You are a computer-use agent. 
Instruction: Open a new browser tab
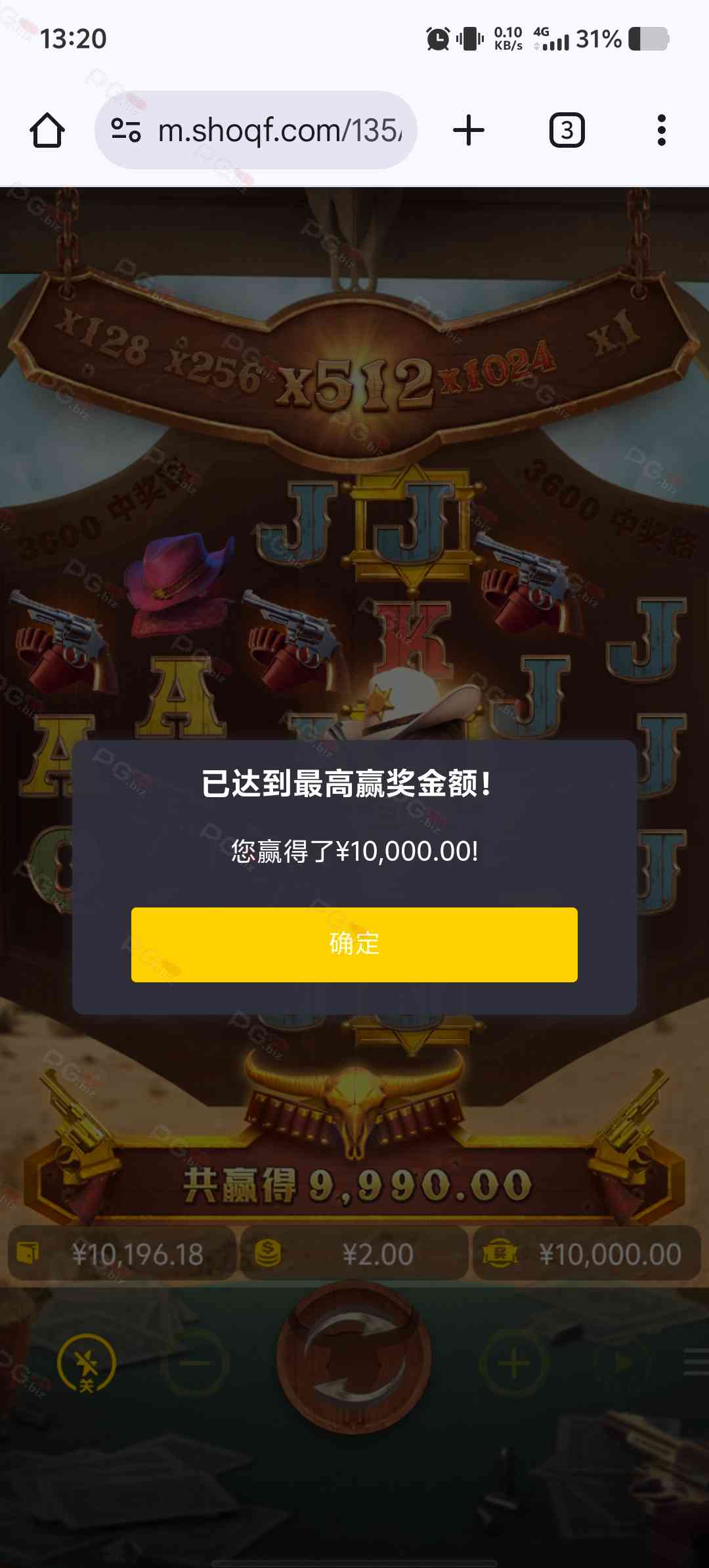click(469, 130)
